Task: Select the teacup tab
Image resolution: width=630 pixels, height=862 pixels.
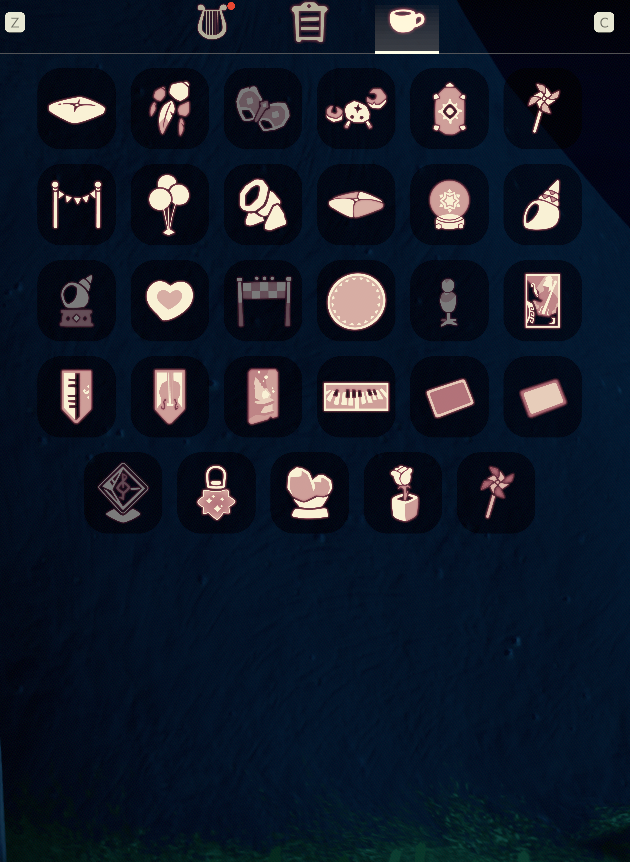Action: 406,22
